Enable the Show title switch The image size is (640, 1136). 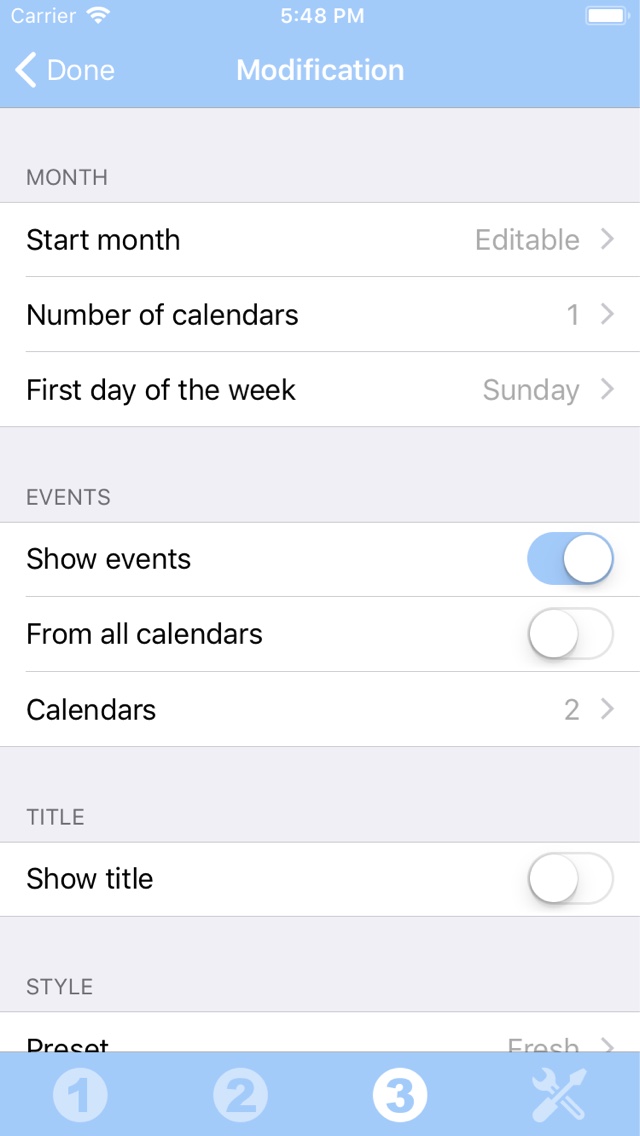pos(570,879)
